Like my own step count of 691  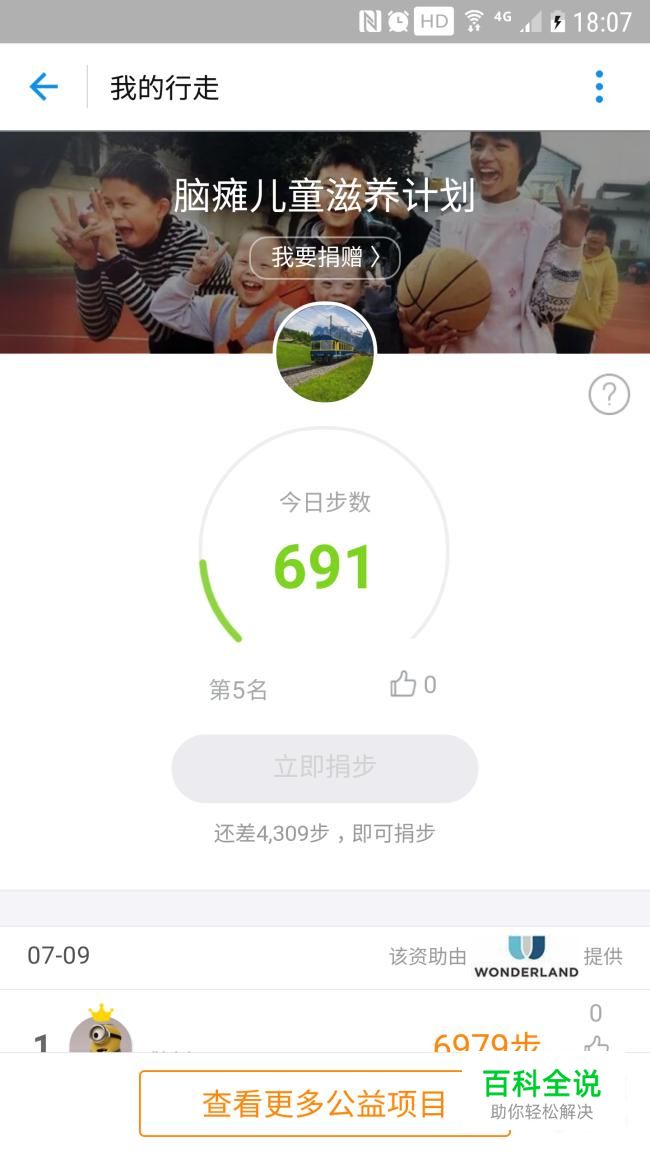(x=403, y=685)
